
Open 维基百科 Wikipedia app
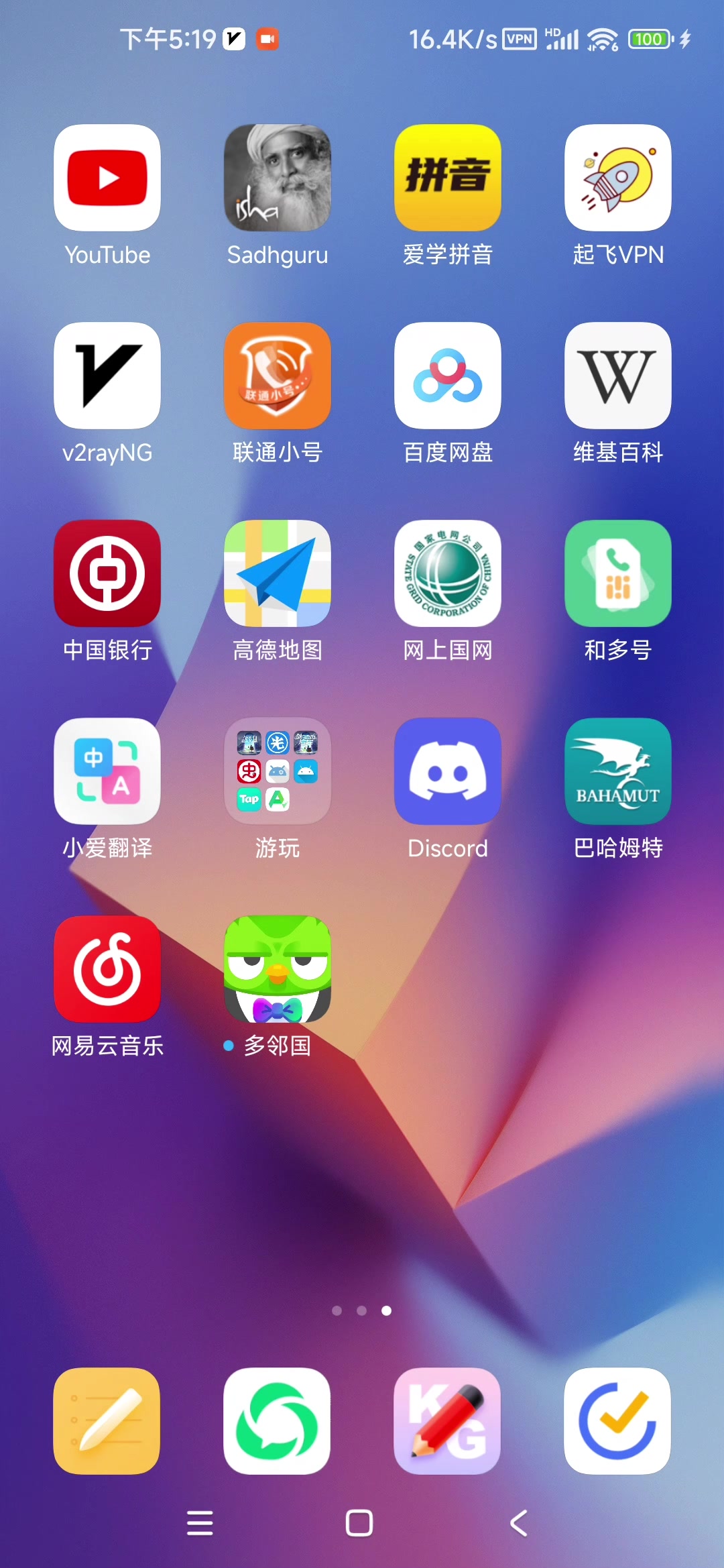(618, 376)
